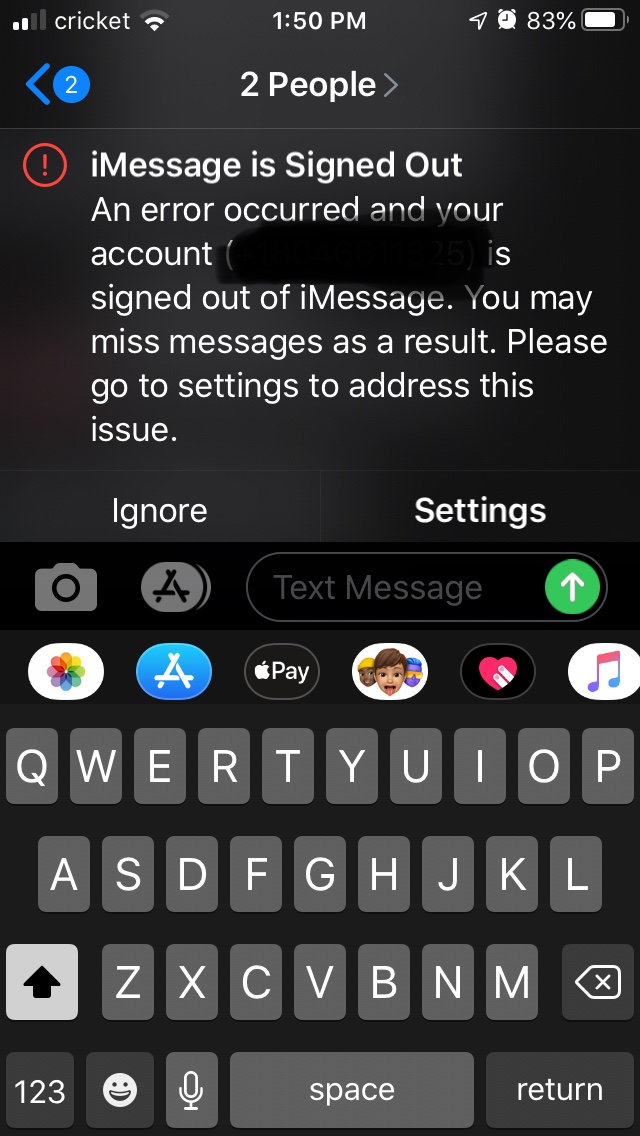Switch keyboard to numbers with 123
The width and height of the screenshot is (640, 1136).
(x=40, y=1090)
